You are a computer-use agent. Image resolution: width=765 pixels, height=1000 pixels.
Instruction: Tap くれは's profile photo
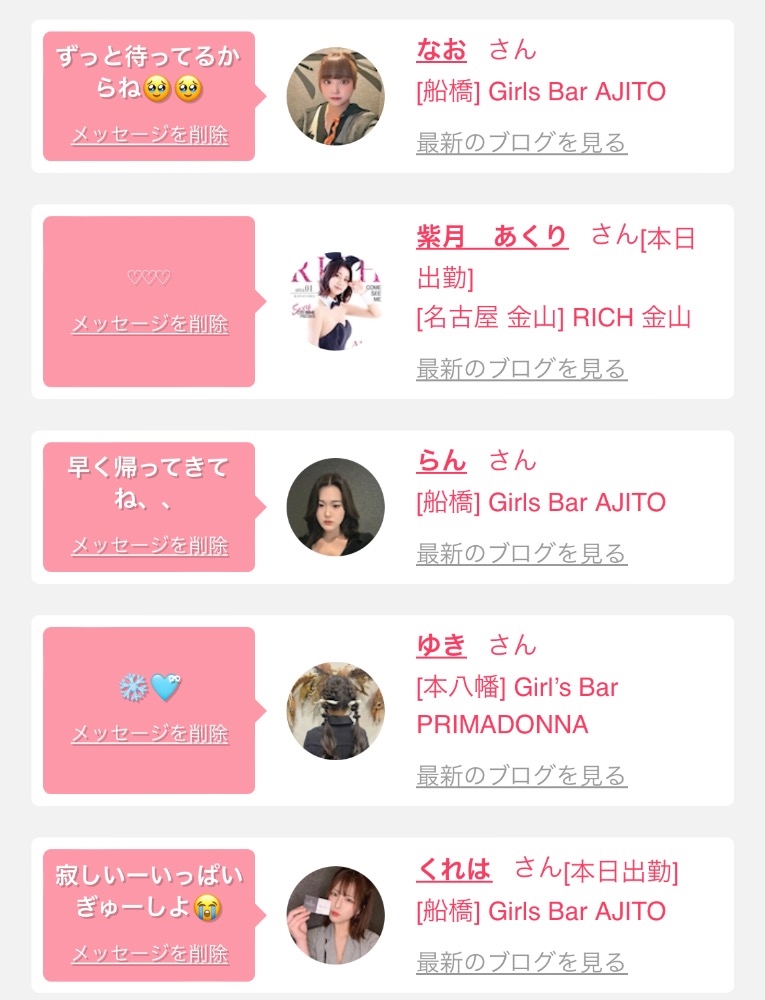pos(335,915)
